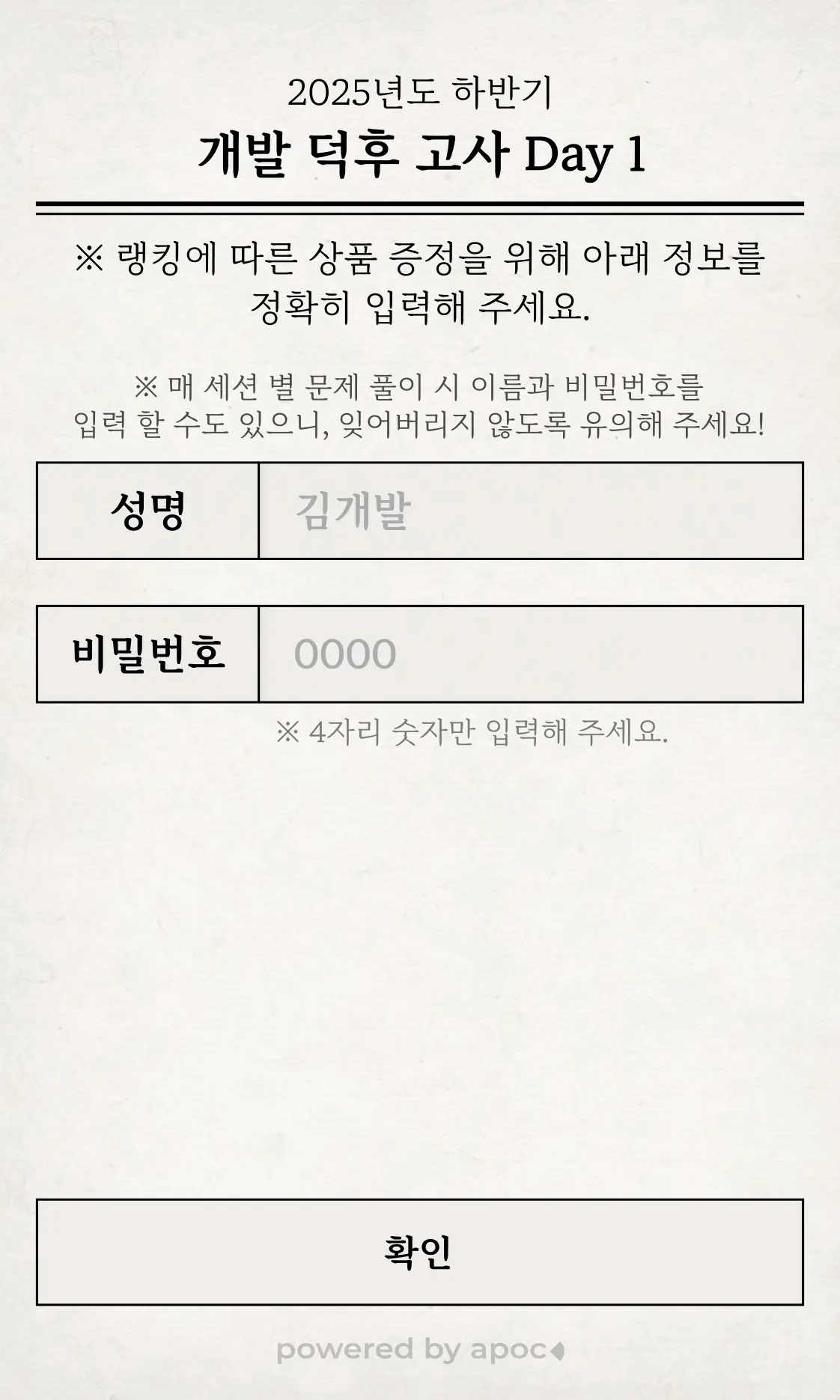Focus the 비밀번호 password field
The width and height of the screenshot is (840, 1400).
point(530,654)
